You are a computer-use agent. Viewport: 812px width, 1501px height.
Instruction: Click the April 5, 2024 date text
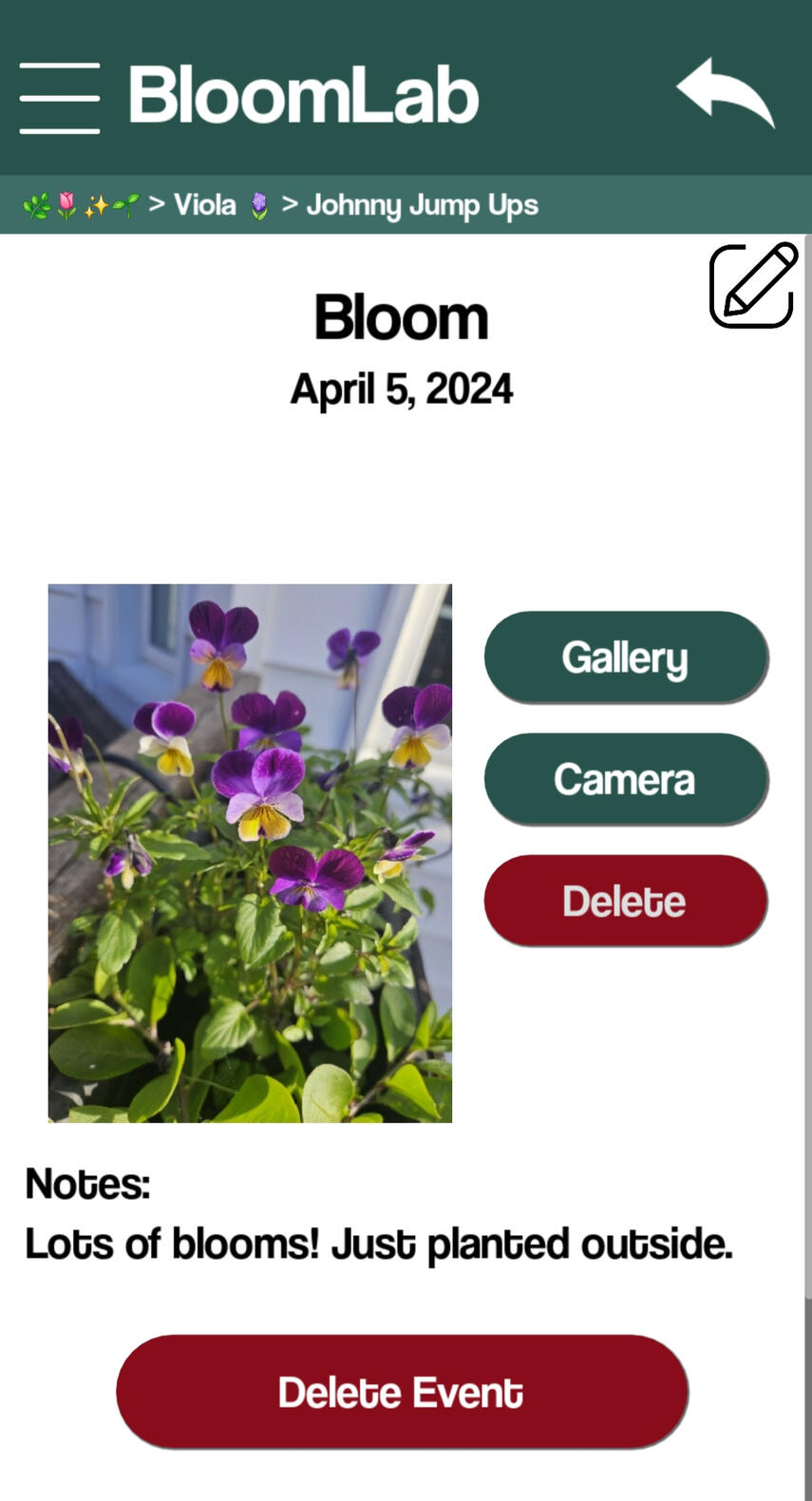pyautogui.click(x=402, y=389)
